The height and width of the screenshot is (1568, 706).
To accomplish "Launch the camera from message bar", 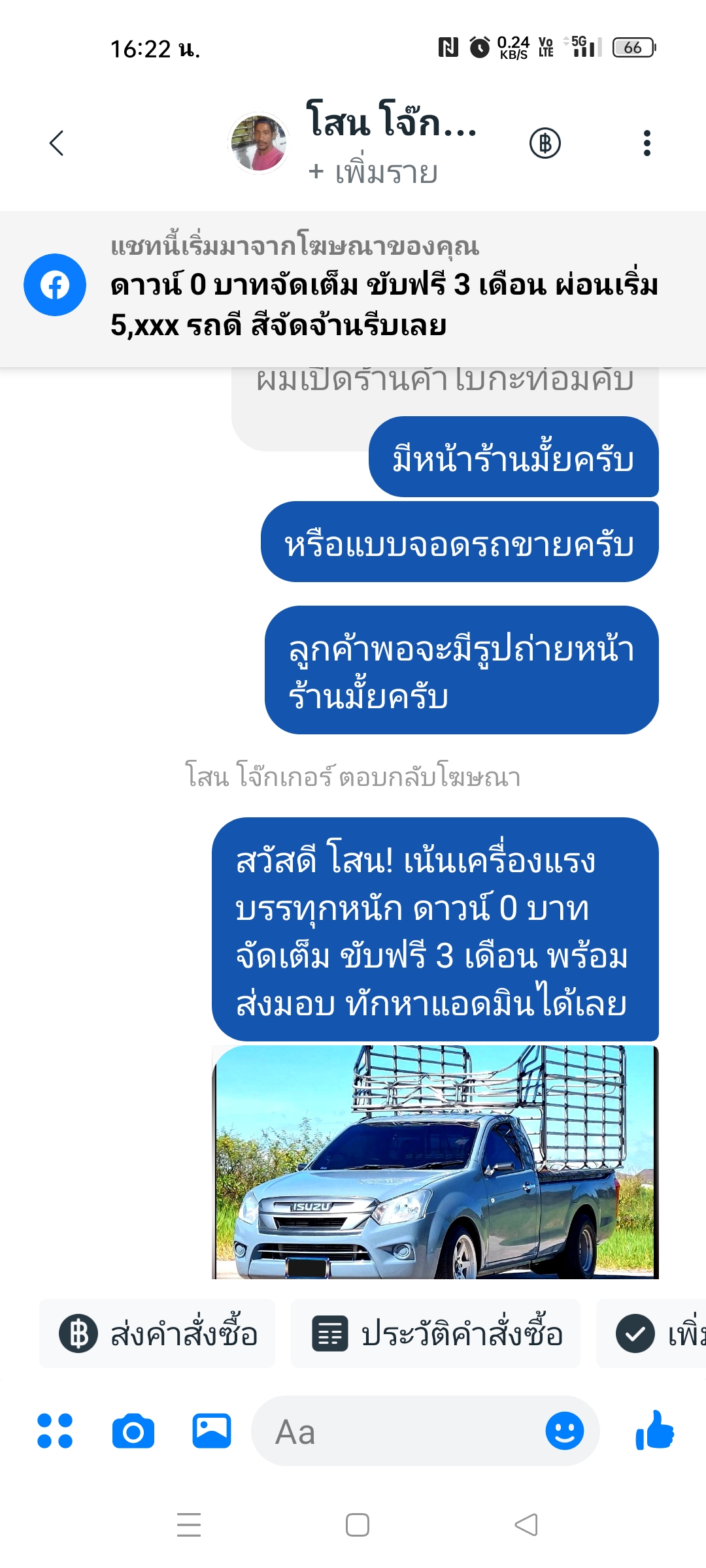I will tap(133, 1431).
